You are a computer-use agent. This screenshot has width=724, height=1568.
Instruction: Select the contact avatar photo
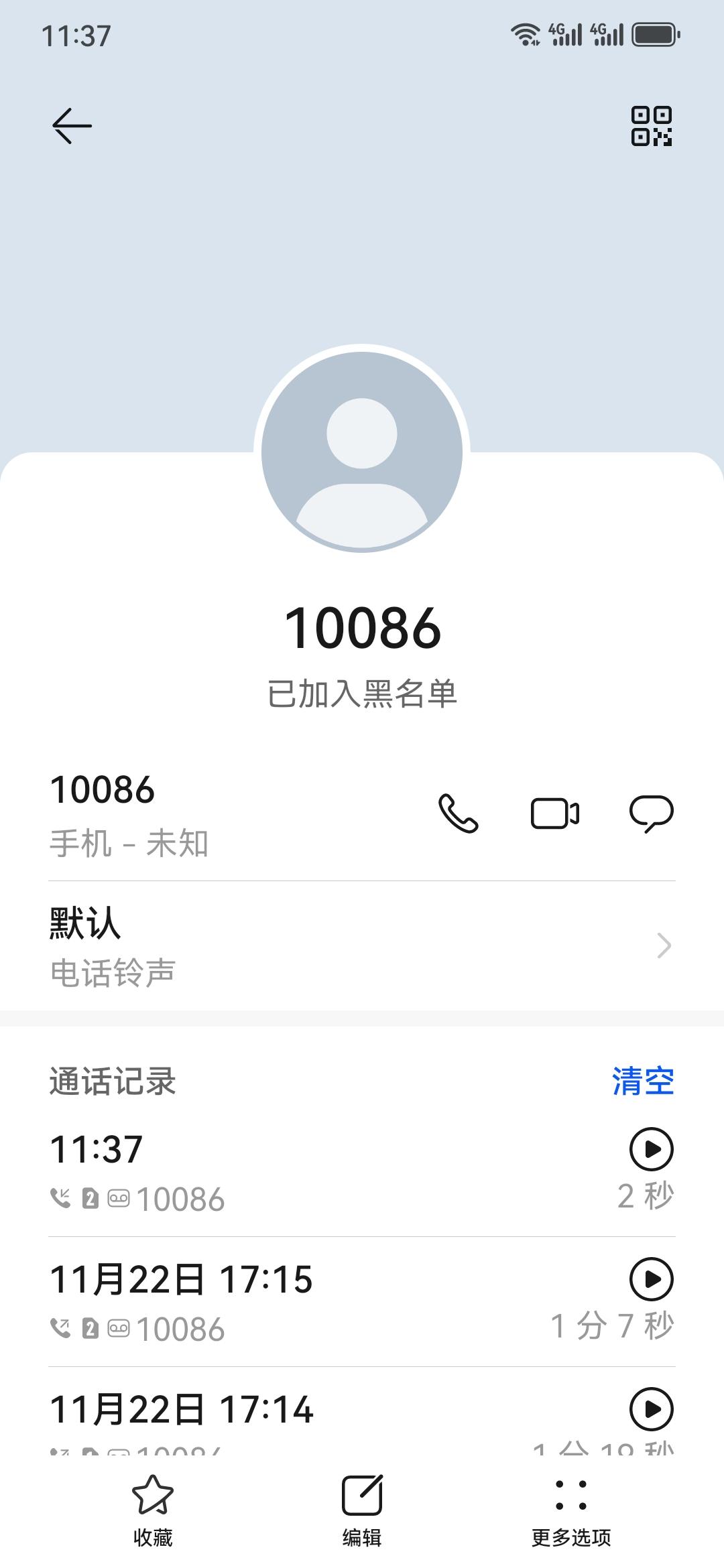(x=362, y=450)
